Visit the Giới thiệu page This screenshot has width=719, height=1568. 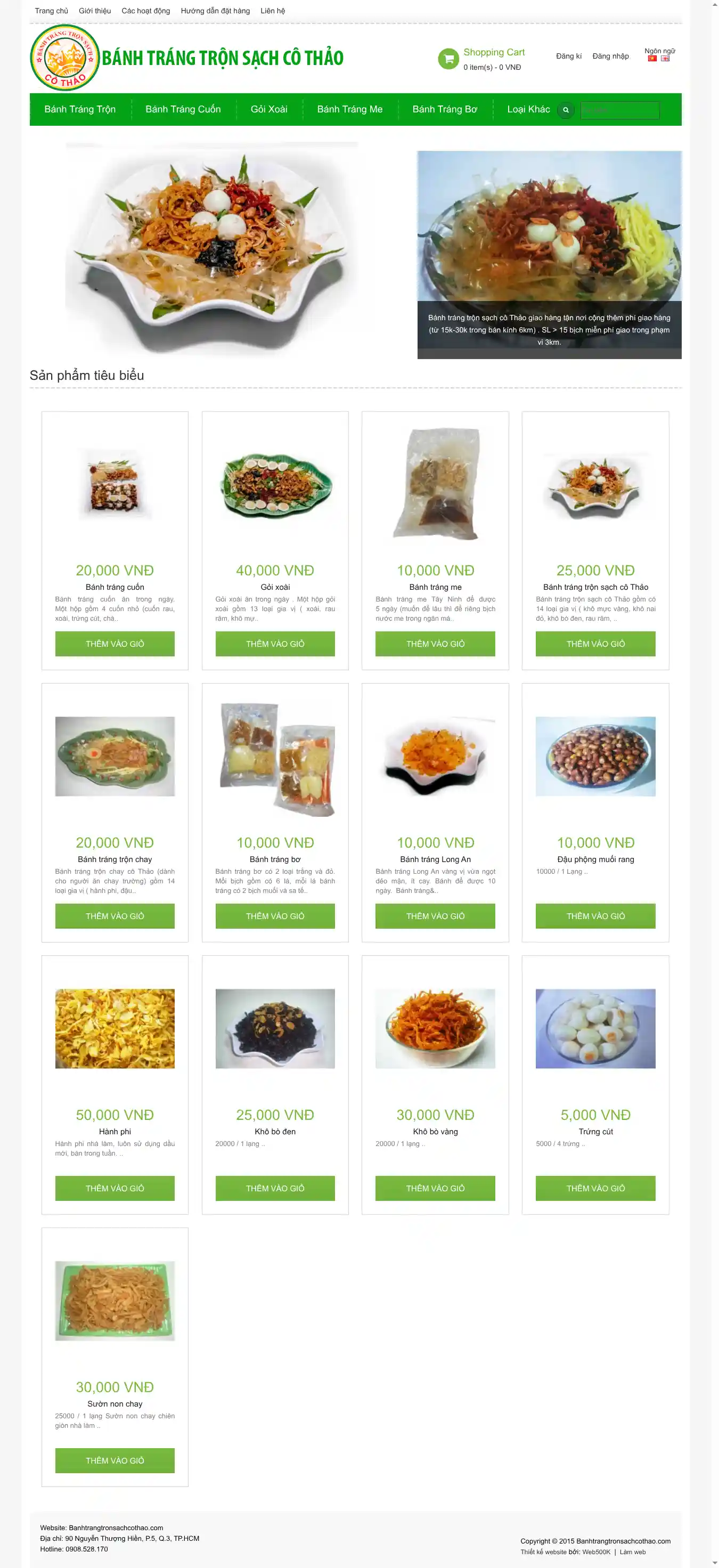tap(95, 11)
